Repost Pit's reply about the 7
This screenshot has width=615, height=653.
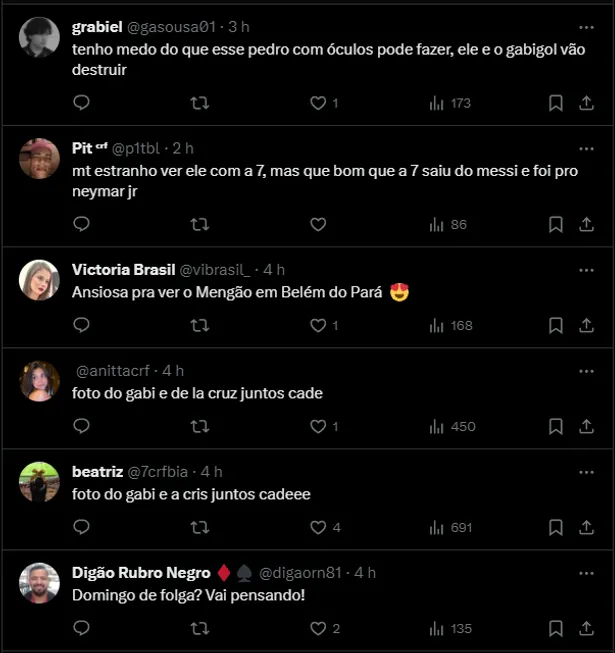point(199,224)
